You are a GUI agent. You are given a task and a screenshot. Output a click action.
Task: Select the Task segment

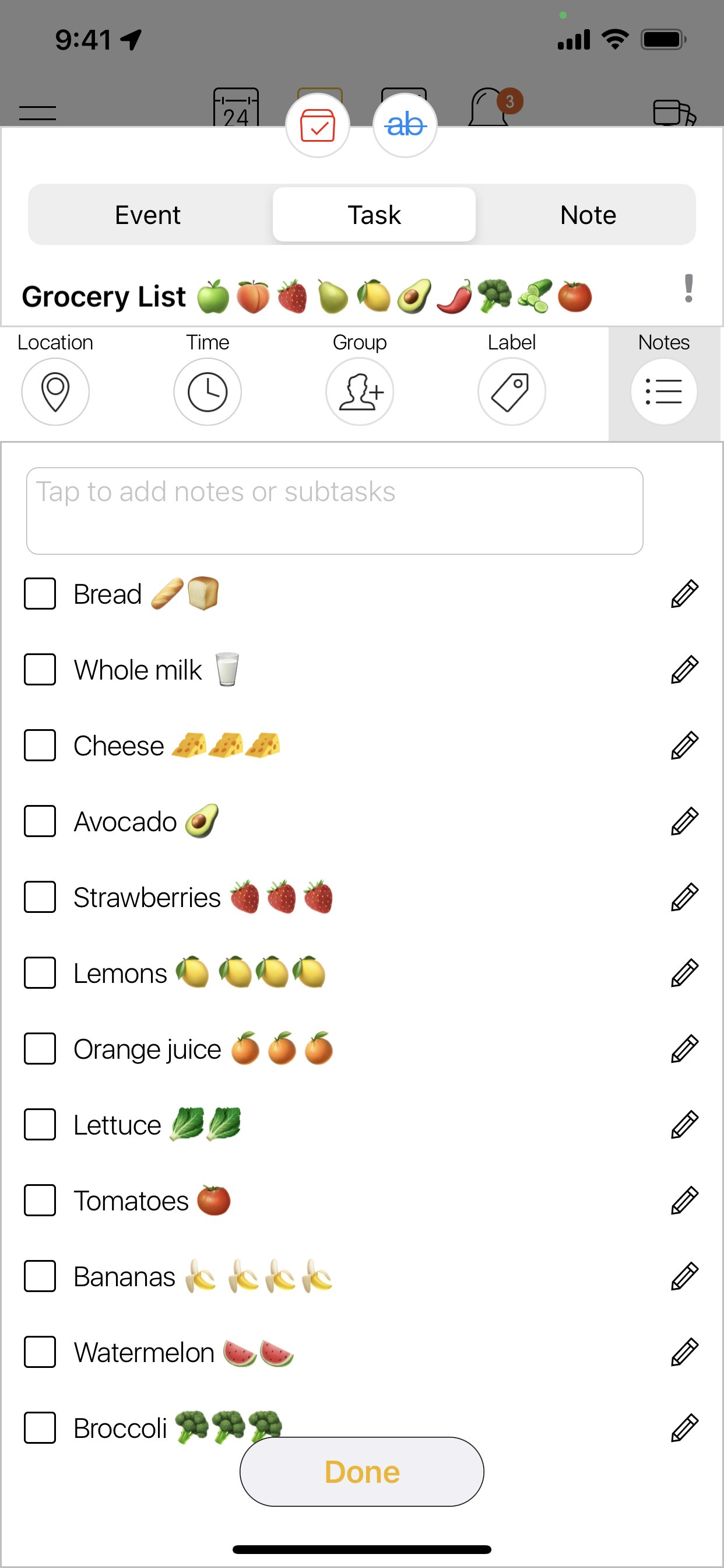pos(374,215)
